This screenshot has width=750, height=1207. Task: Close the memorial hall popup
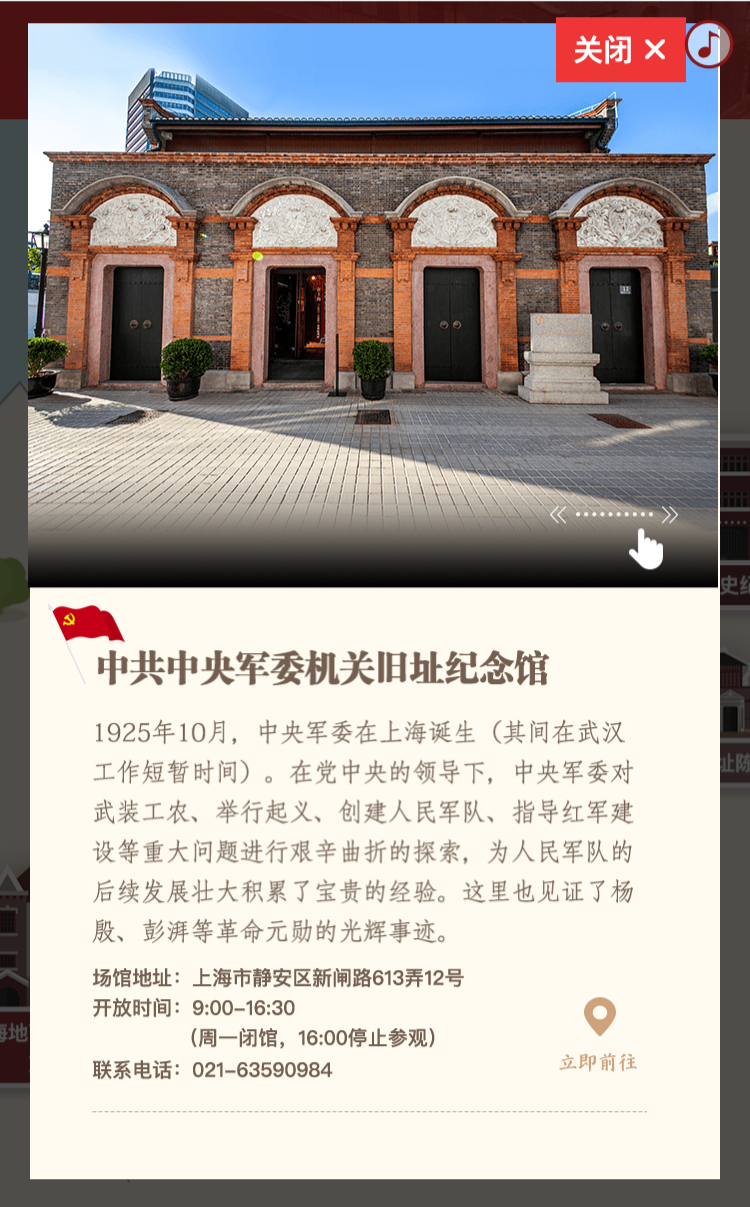coord(620,50)
